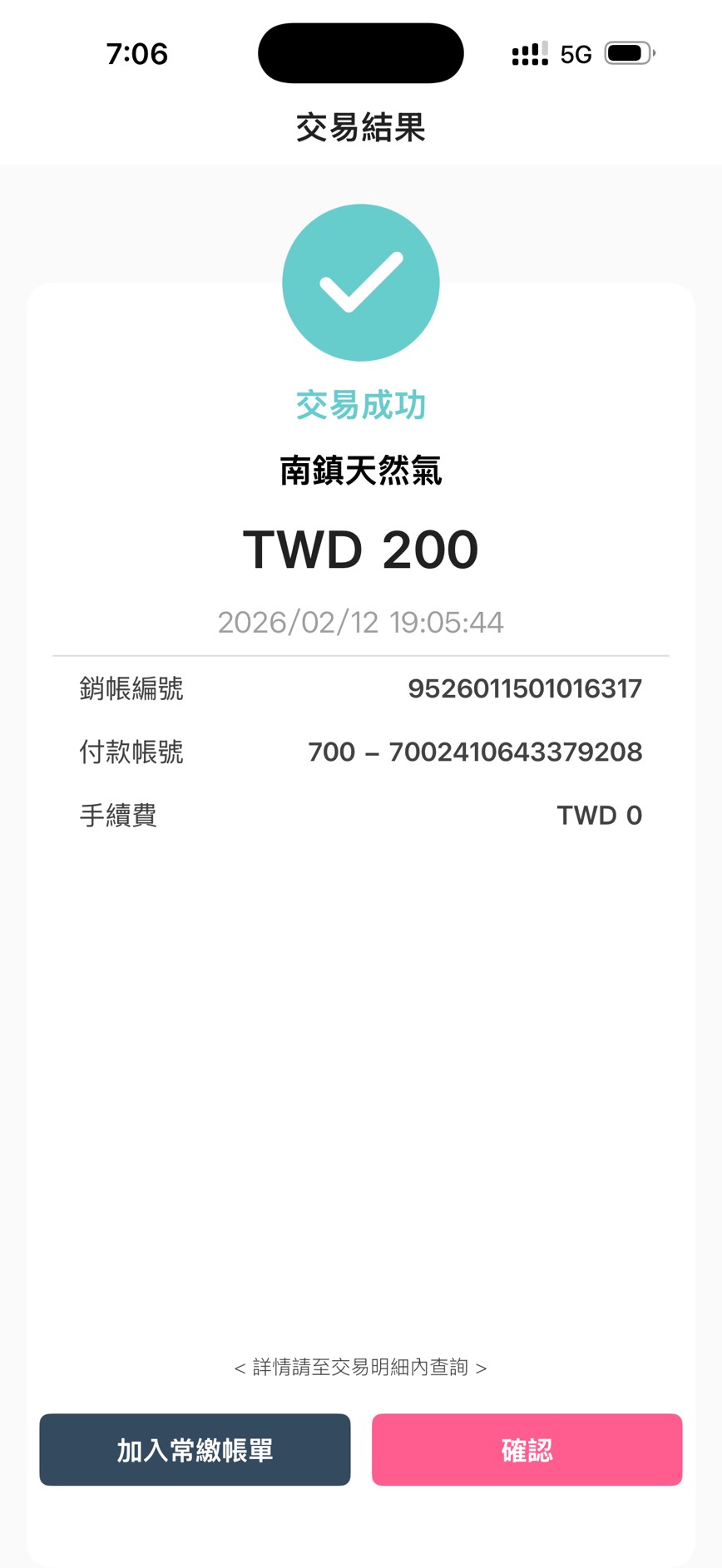
Task: Tap the cellular signal bars icon
Action: tap(529, 53)
